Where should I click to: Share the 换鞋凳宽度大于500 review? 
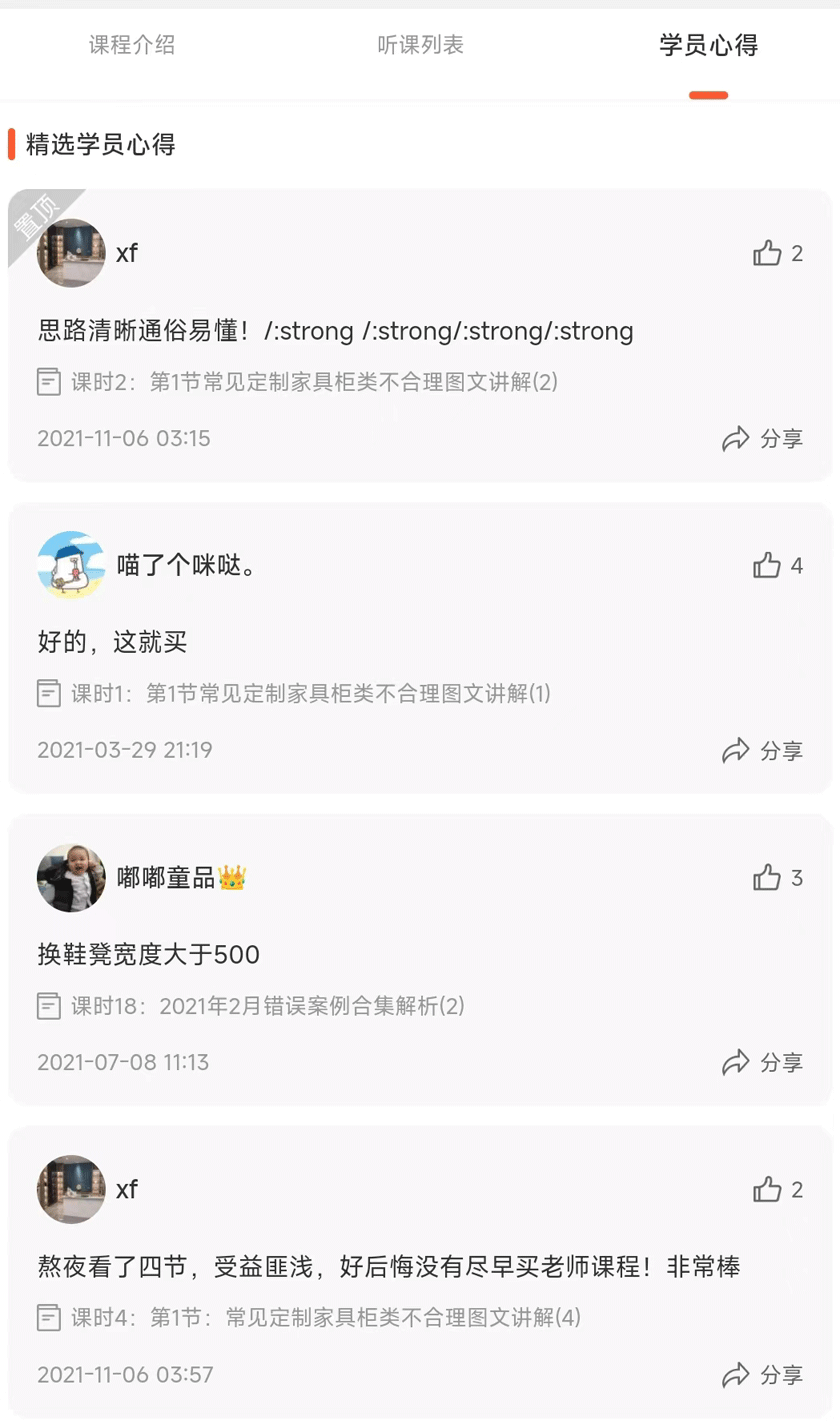tap(763, 1063)
